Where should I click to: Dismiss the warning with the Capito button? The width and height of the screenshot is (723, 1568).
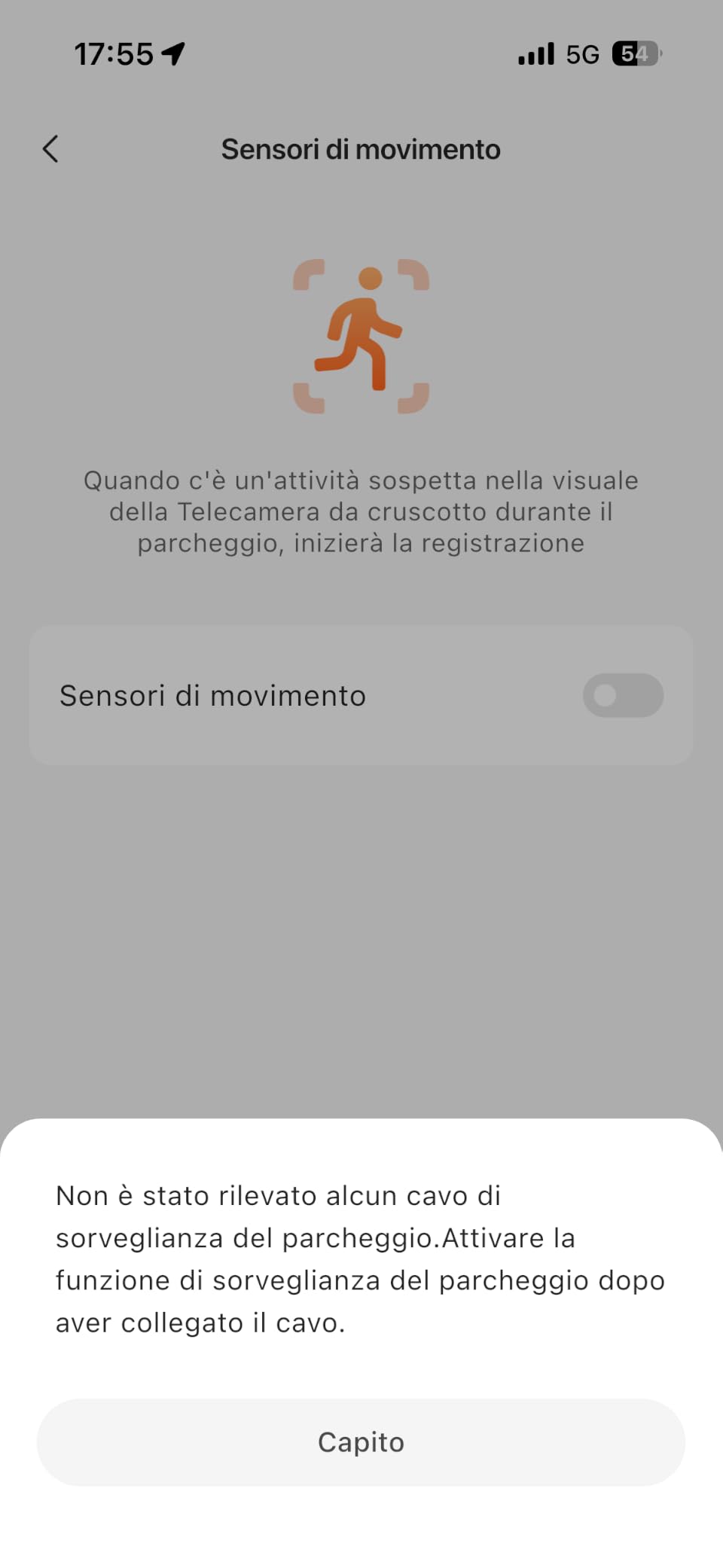361,1441
